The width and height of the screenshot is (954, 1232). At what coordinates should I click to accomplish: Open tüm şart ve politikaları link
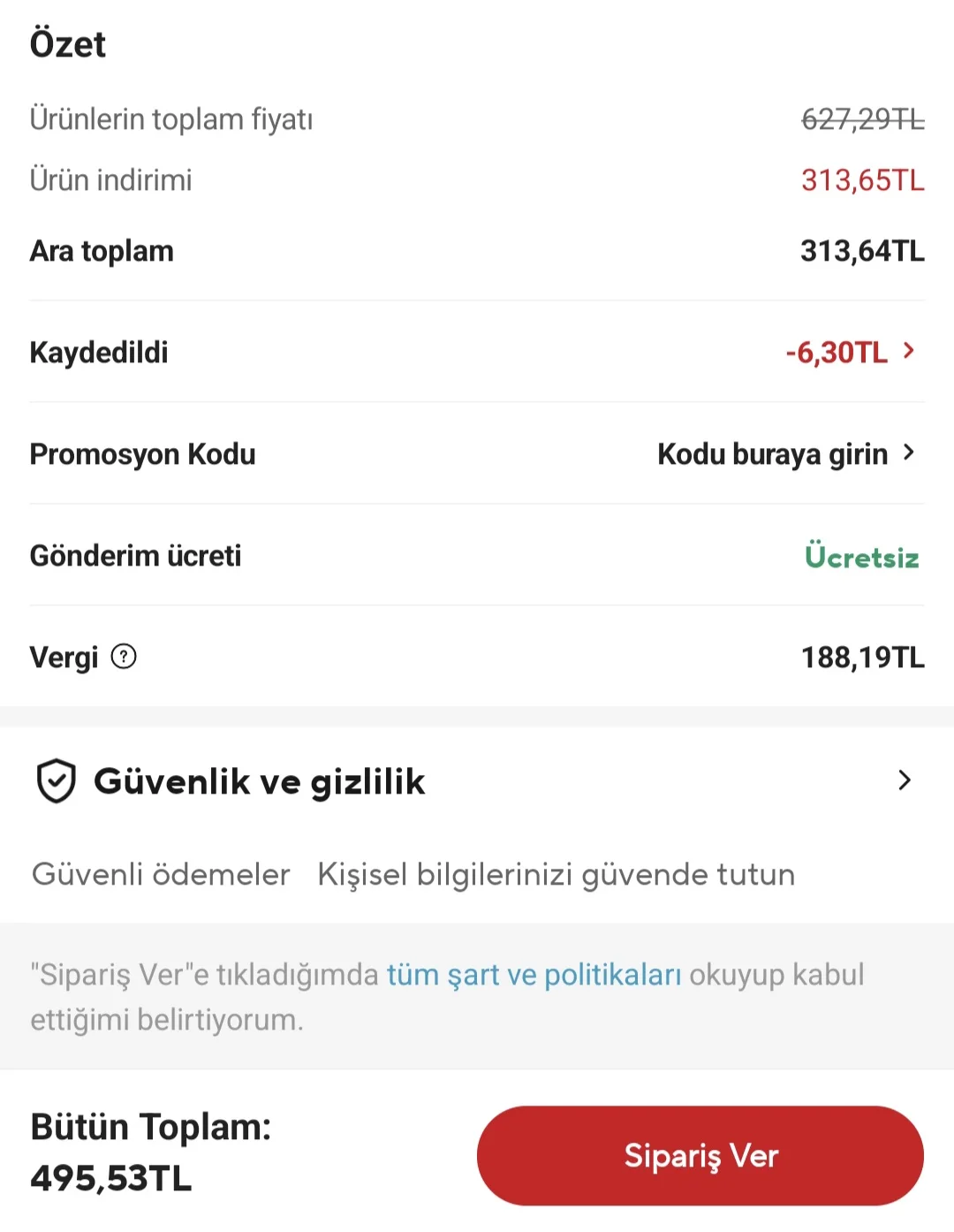coord(534,975)
